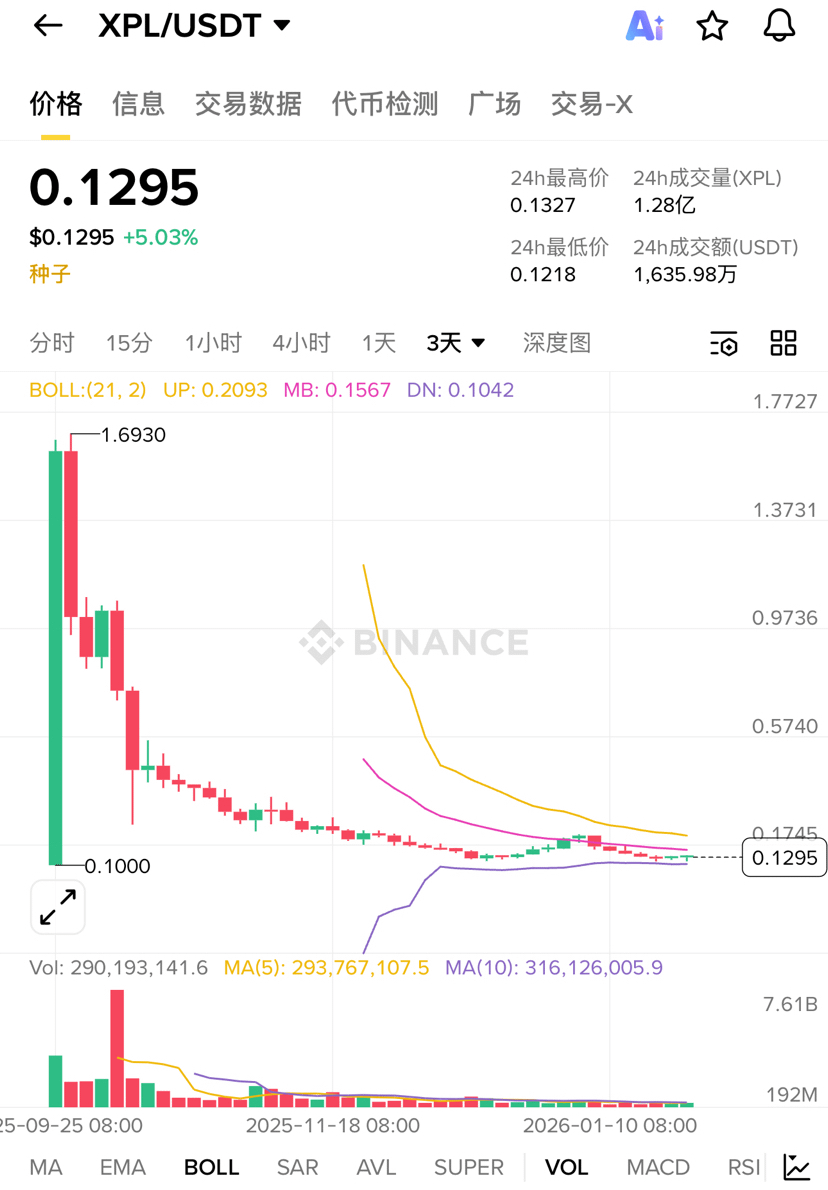The height and width of the screenshot is (1190, 828).
Task: Select the 分时 chart interval
Action: [x=52, y=343]
